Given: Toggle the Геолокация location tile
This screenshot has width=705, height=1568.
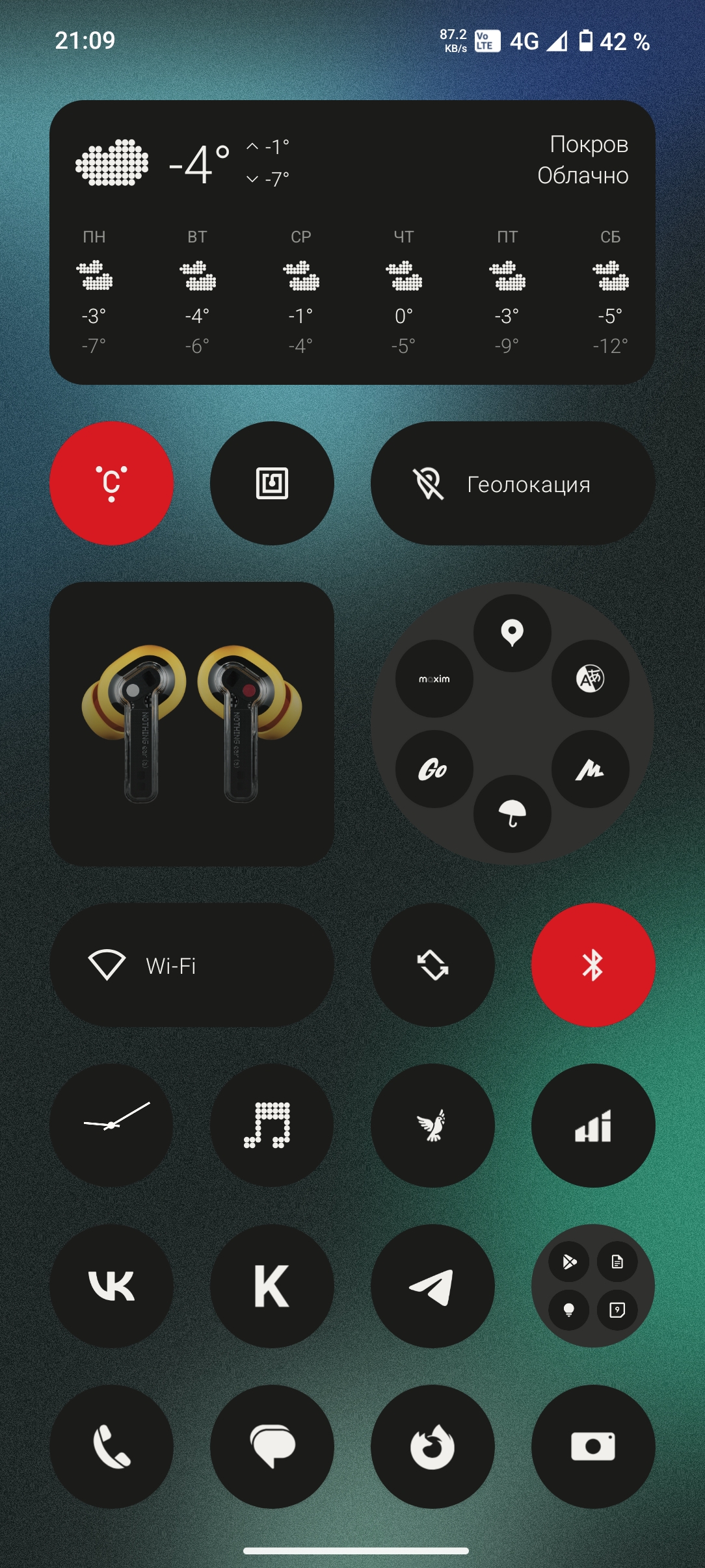Looking at the screenshot, I should [x=512, y=484].
